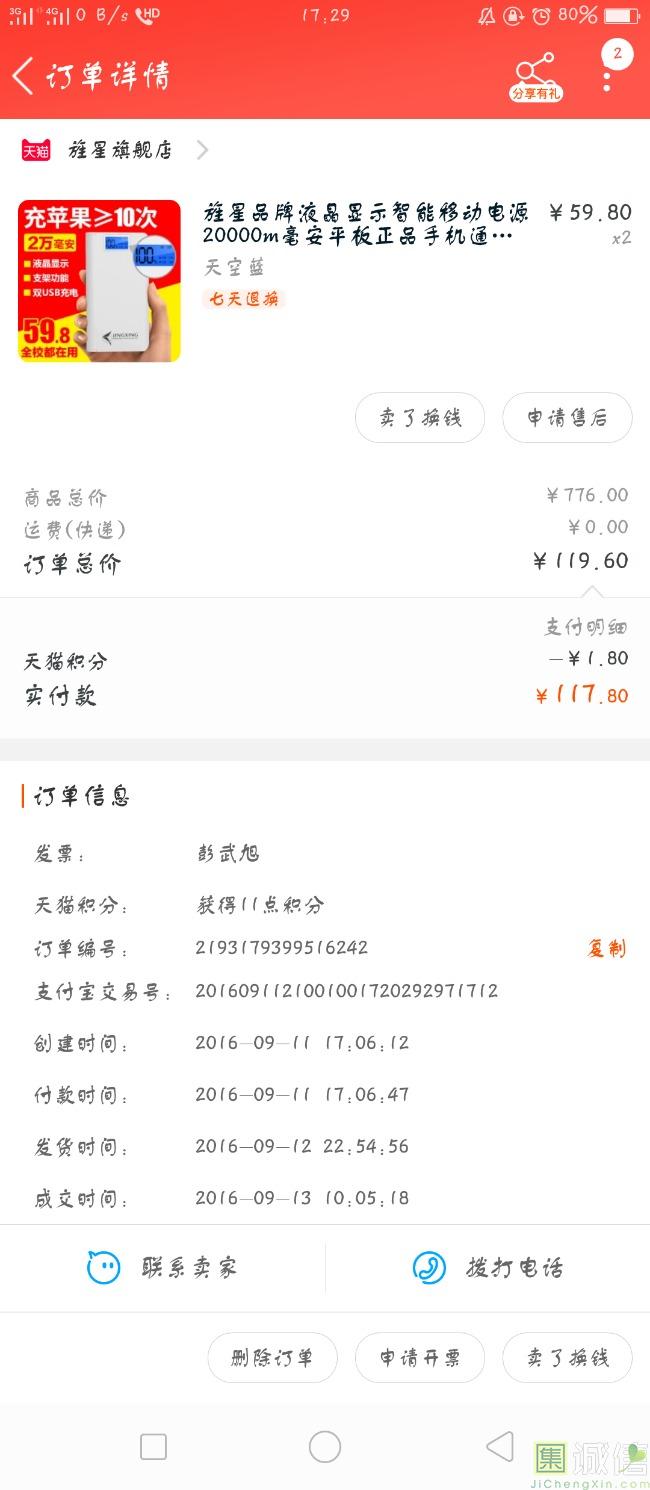Copy the order number with 复制

606,948
